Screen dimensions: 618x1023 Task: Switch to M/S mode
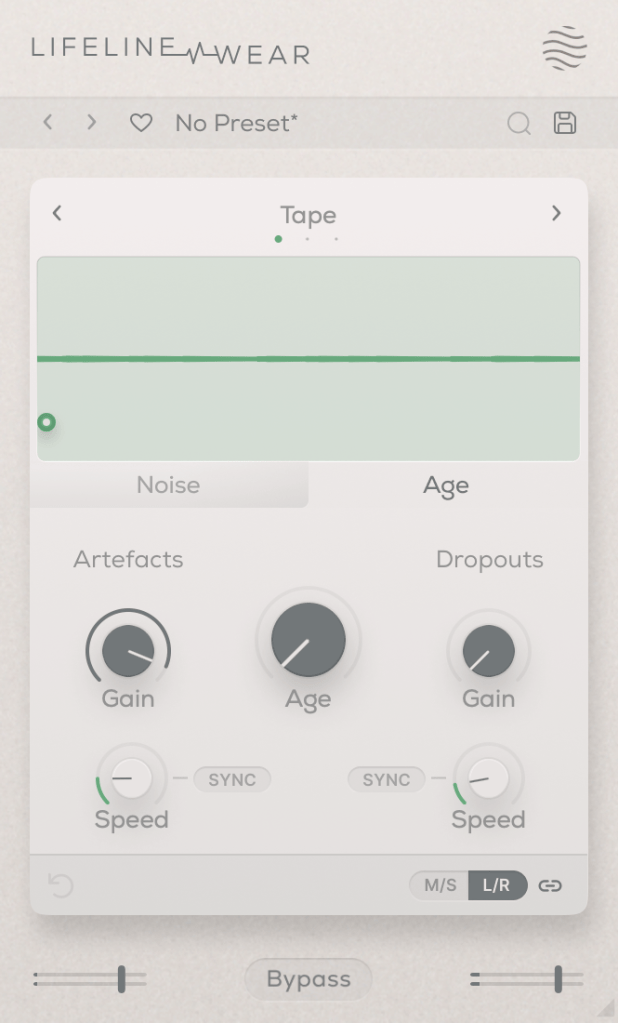pyautogui.click(x=440, y=885)
